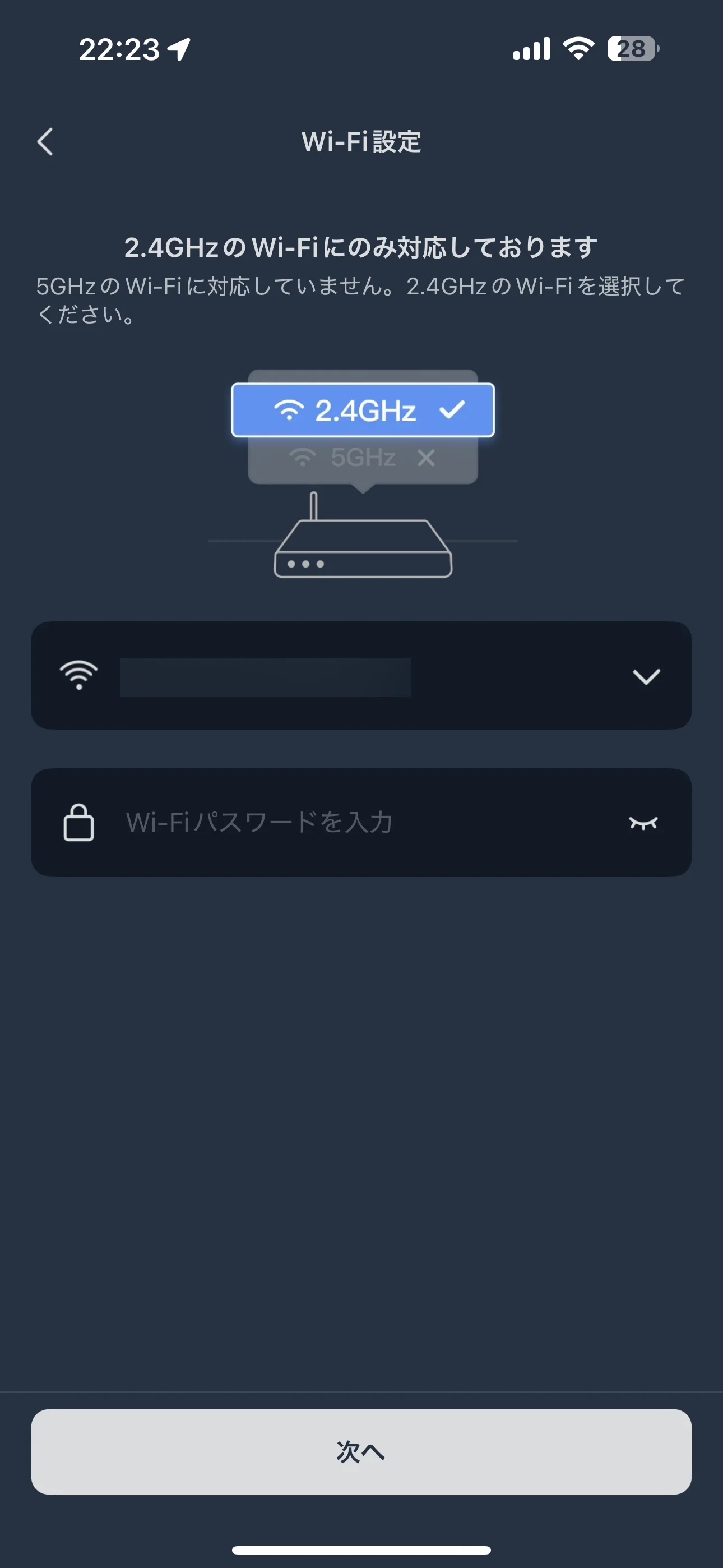Go back from Wi-Fi設定 screen
The width and height of the screenshot is (723, 1568).
click(45, 142)
